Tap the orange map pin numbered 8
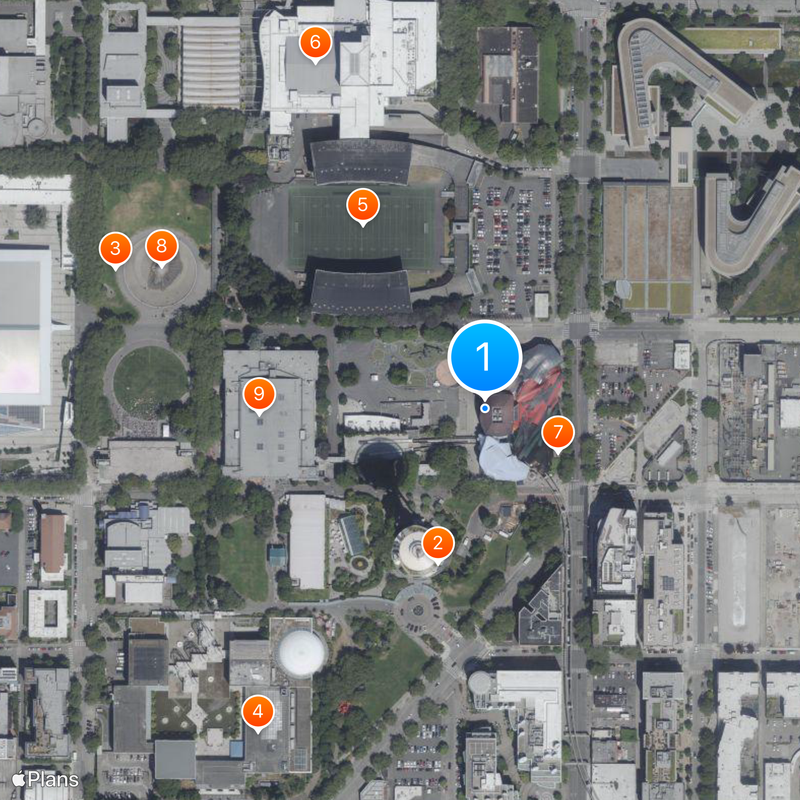 click(x=162, y=245)
